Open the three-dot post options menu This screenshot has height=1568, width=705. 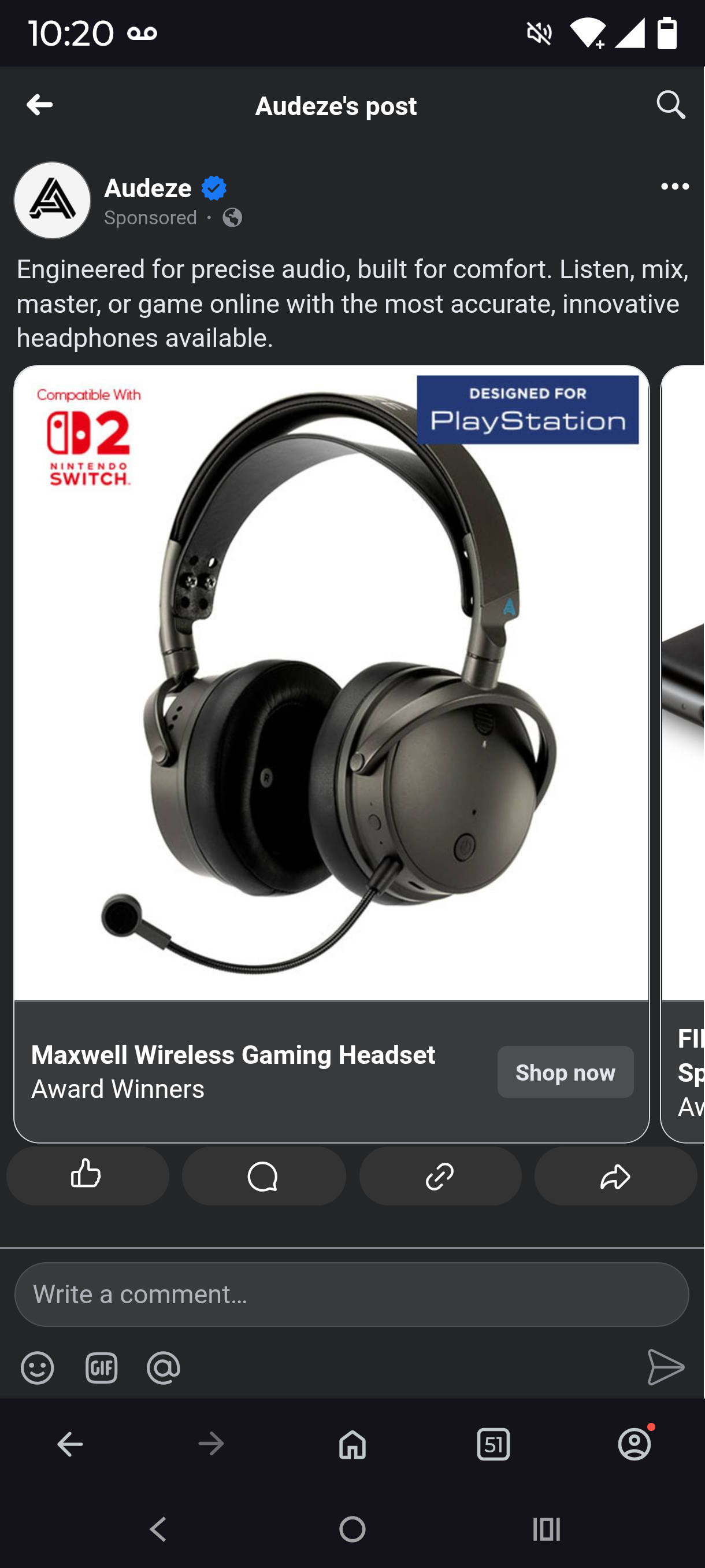674,187
